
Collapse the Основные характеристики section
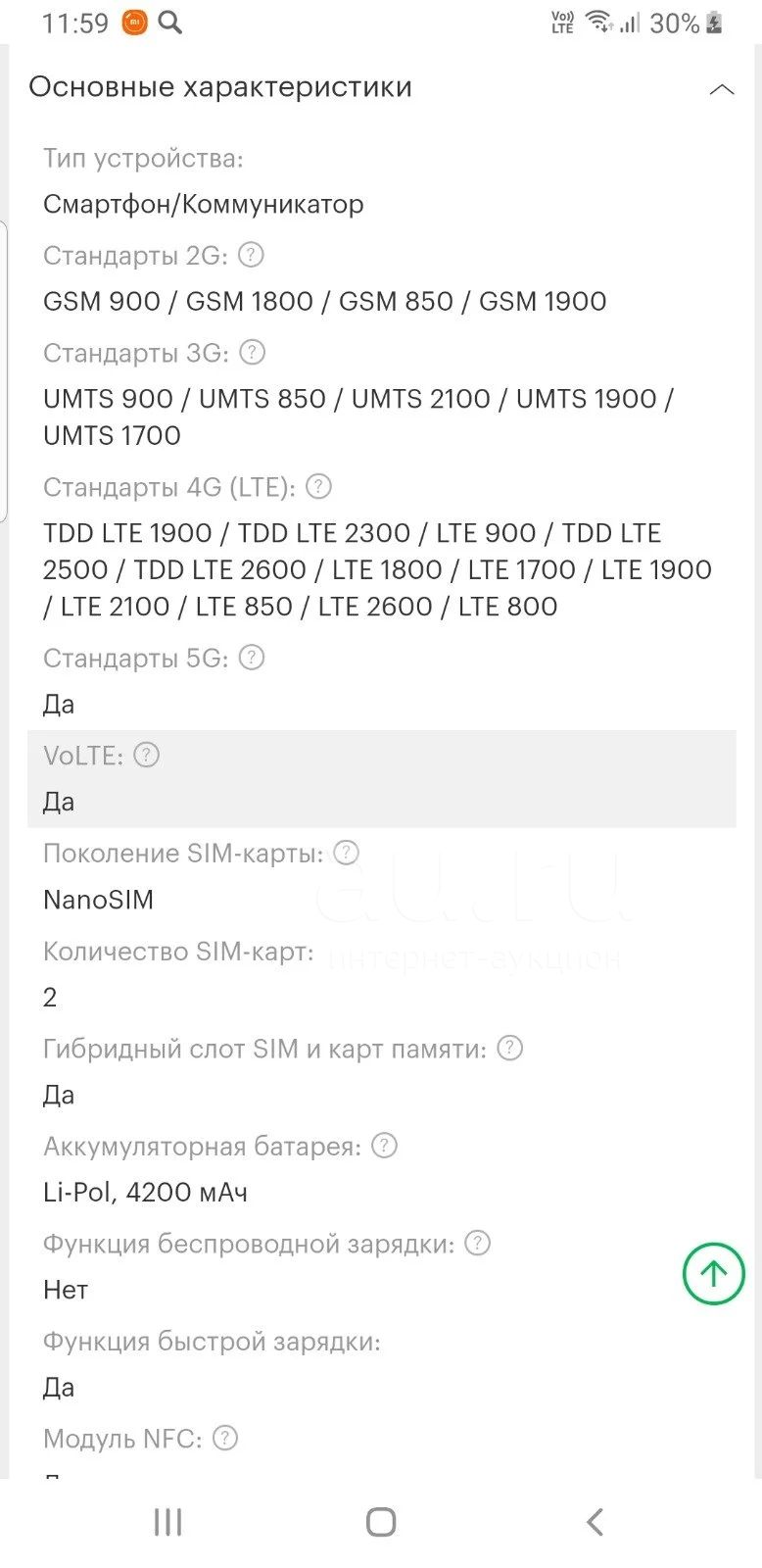(721, 89)
